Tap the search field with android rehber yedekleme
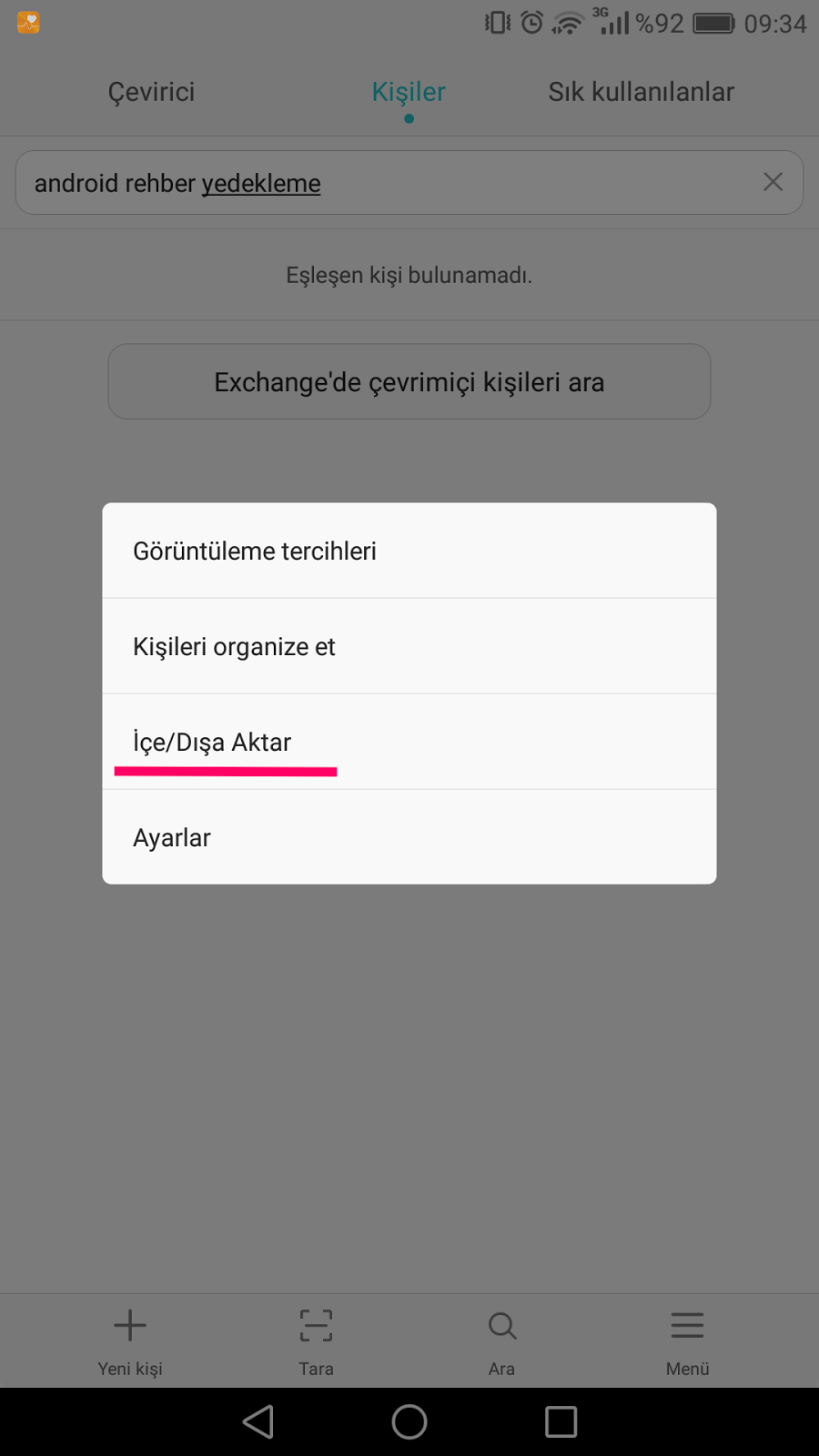The height and width of the screenshot is (1456, 819). pyautogui.click(x=382, y=183)
